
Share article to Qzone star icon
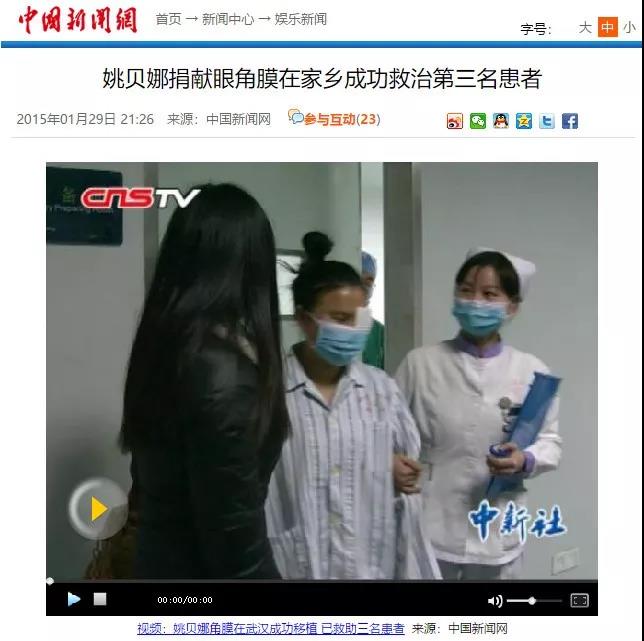pos(524,121)
